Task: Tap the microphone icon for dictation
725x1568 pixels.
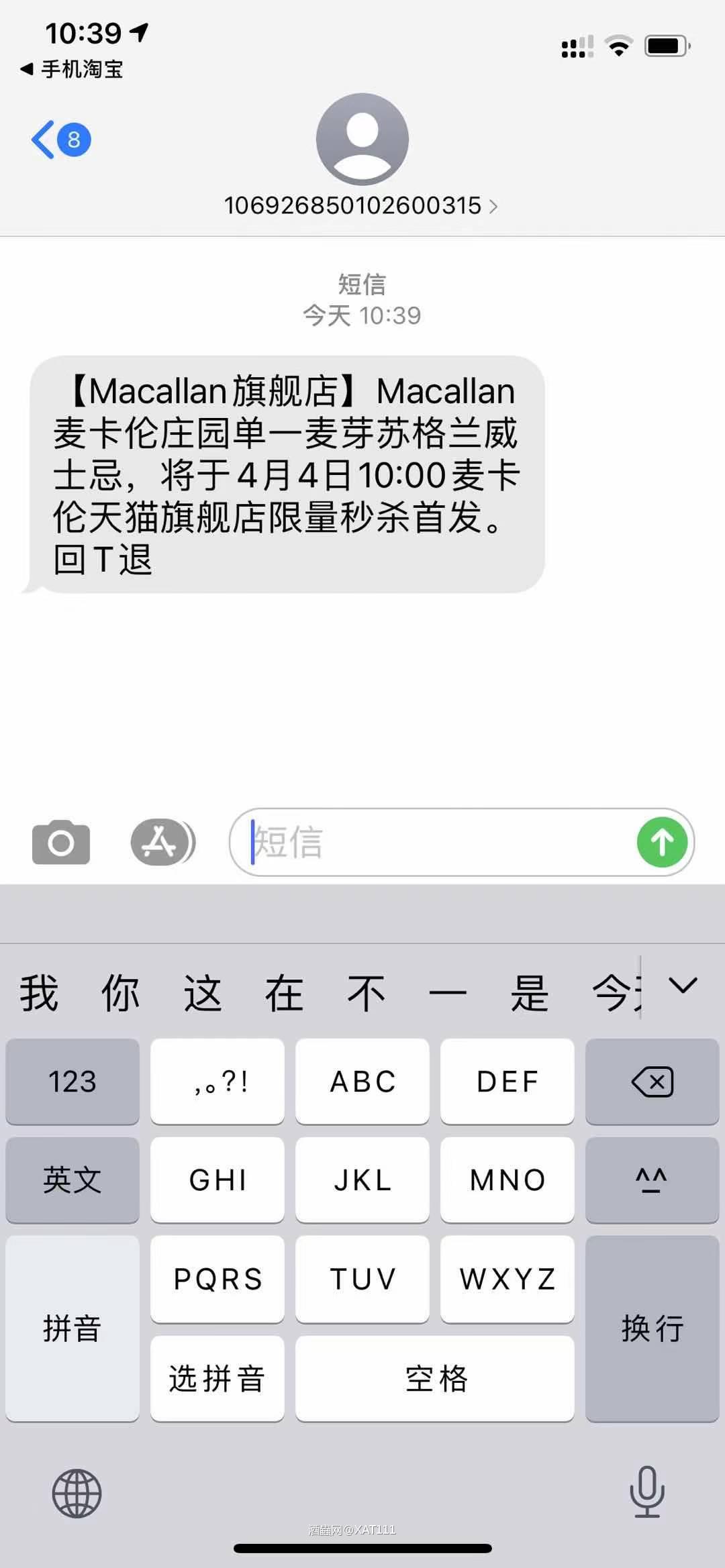Action: [x=646, y=1492]
